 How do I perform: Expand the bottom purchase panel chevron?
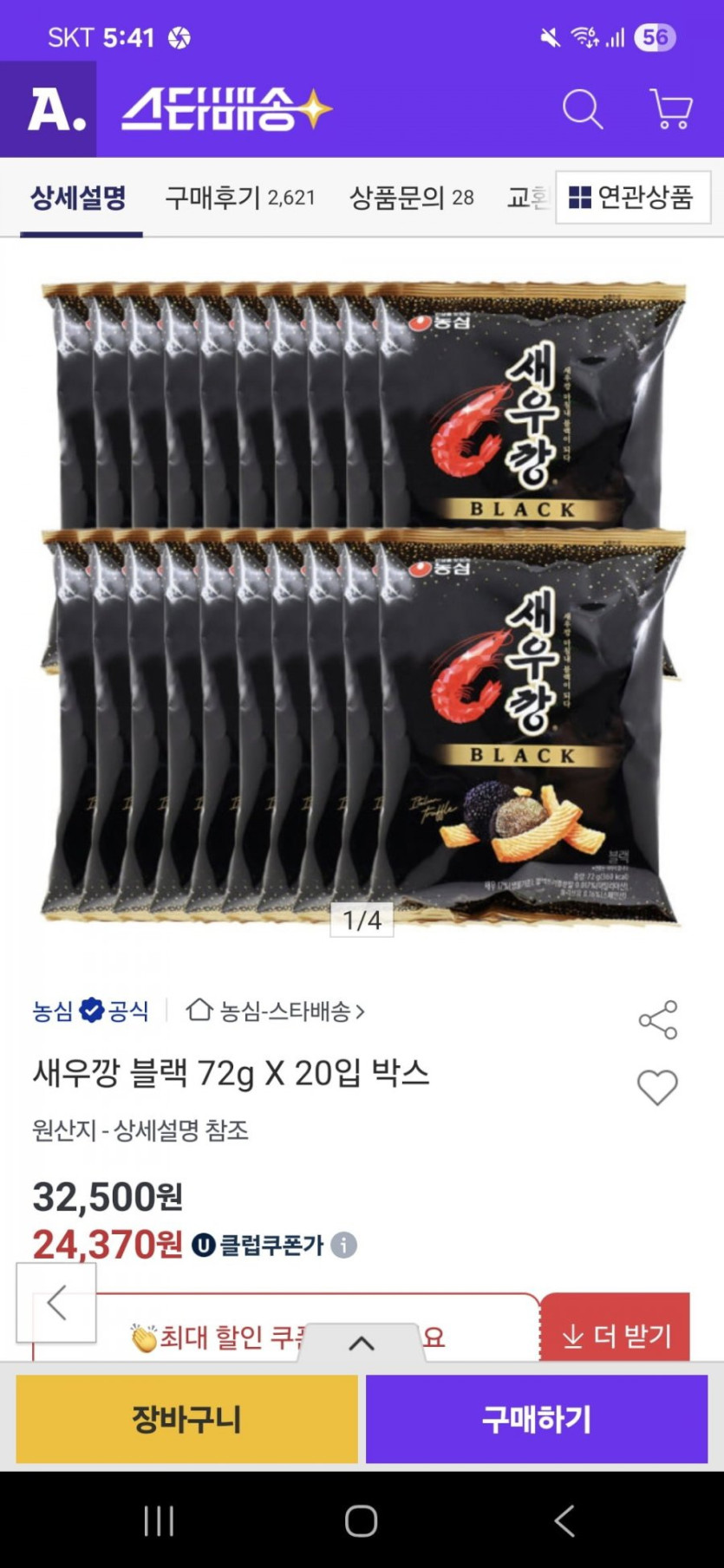pos(362,1344)
